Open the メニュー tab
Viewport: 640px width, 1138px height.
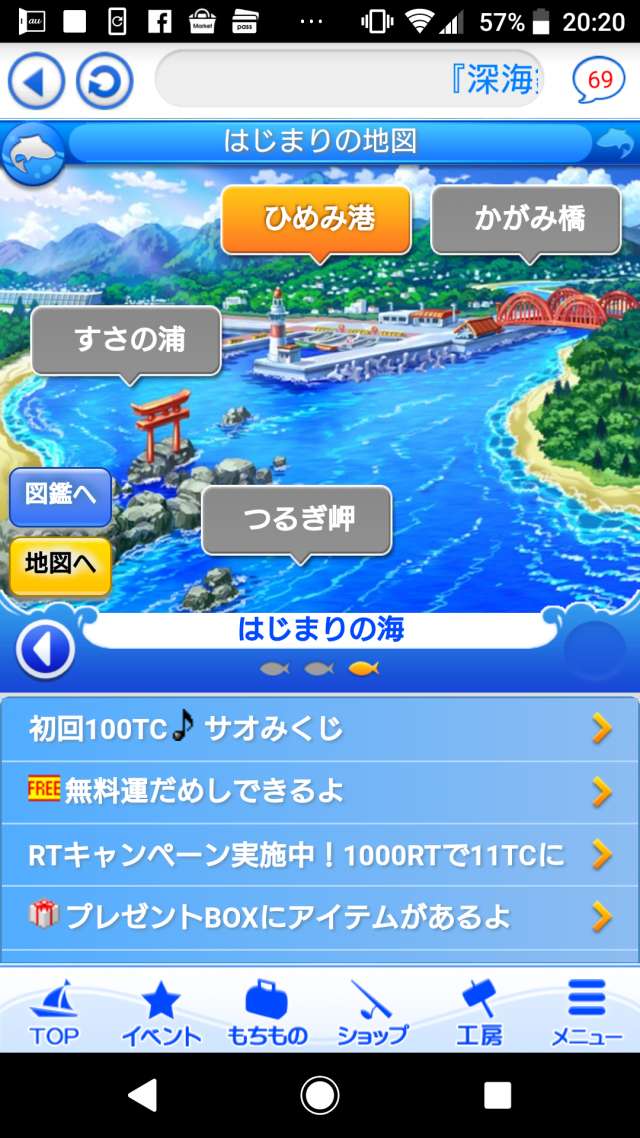pyautogui.click(x=586, y=1012)
